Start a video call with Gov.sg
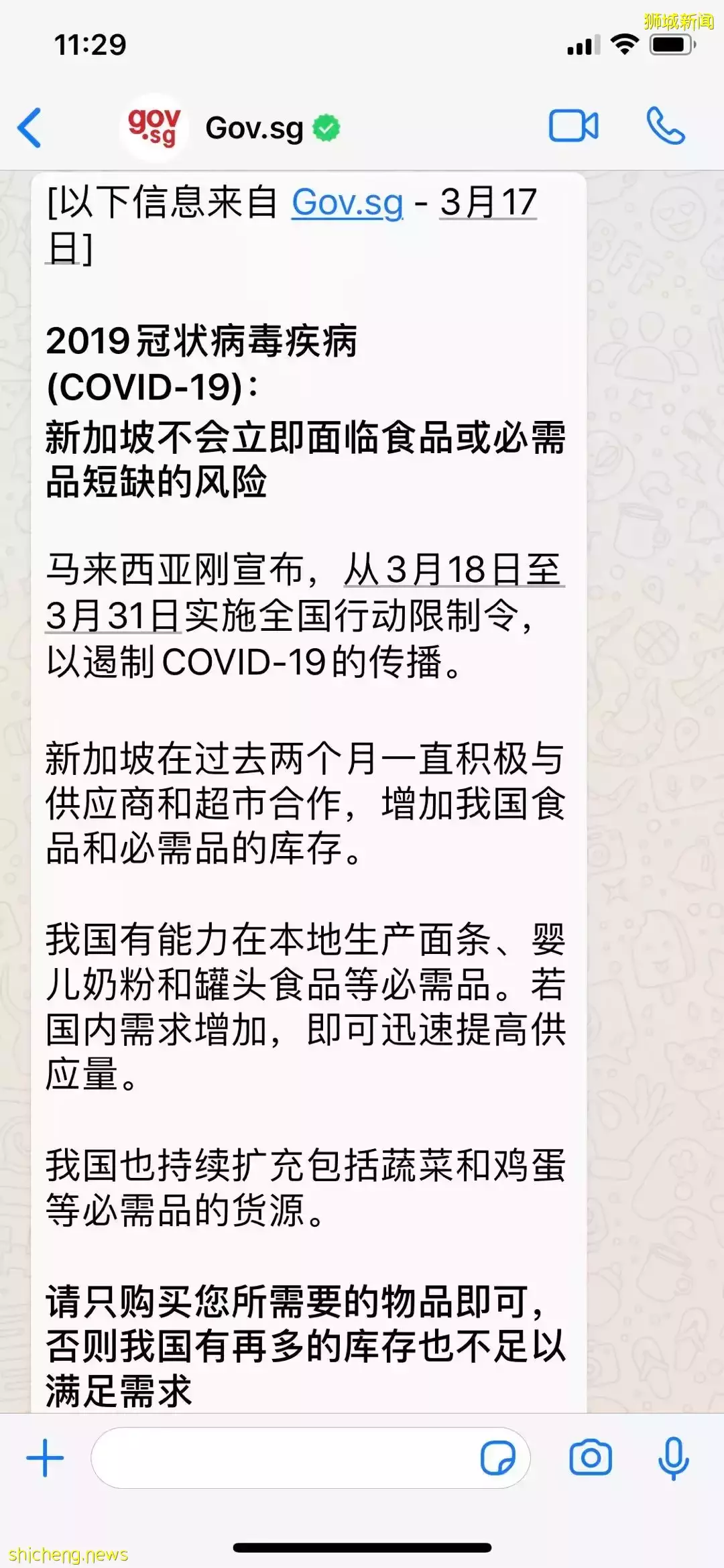Viewport: 724px width, 1568px height. click(x=573, y=126)
